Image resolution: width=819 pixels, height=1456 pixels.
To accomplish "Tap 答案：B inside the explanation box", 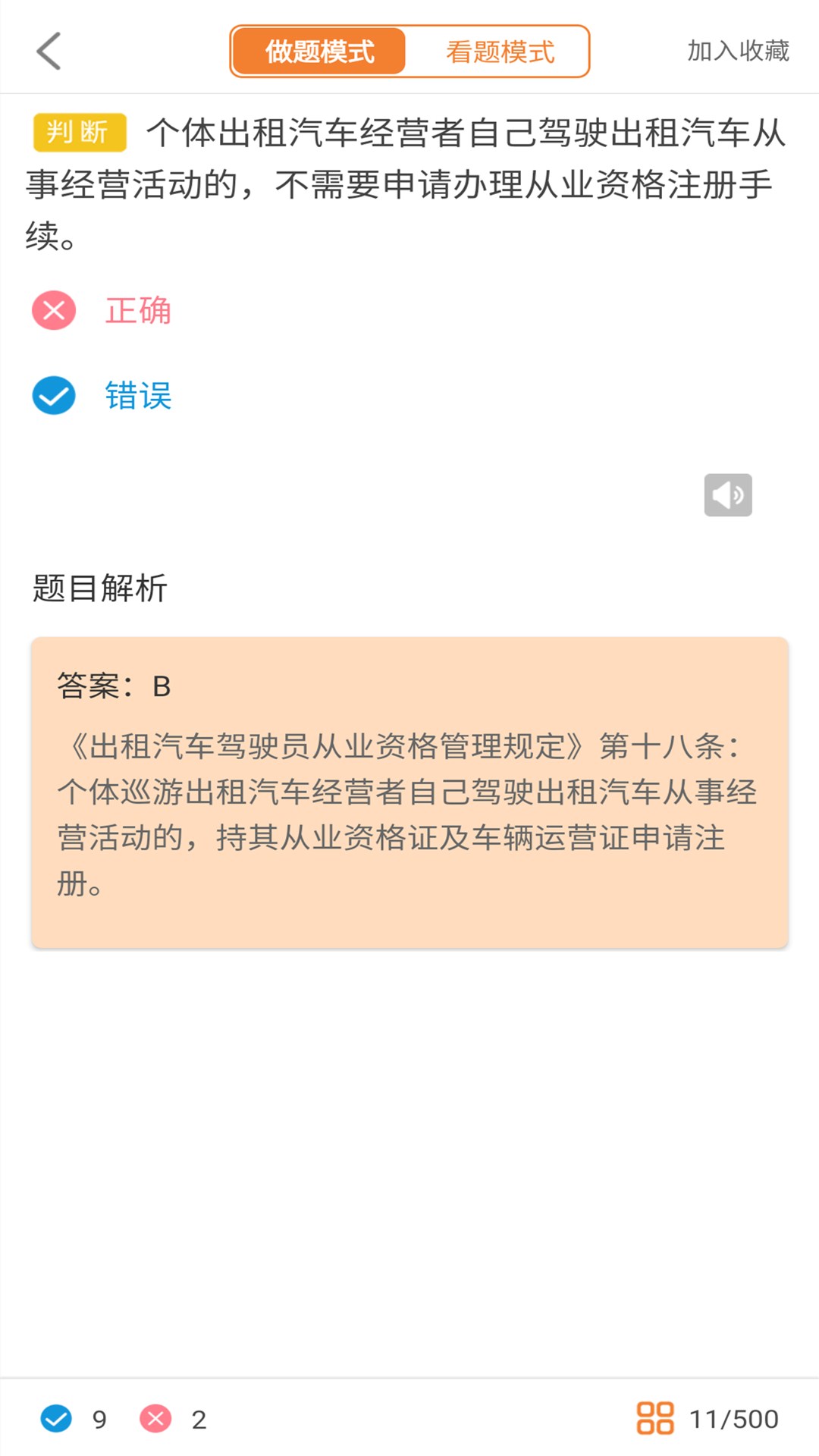I will click(112, 687).
